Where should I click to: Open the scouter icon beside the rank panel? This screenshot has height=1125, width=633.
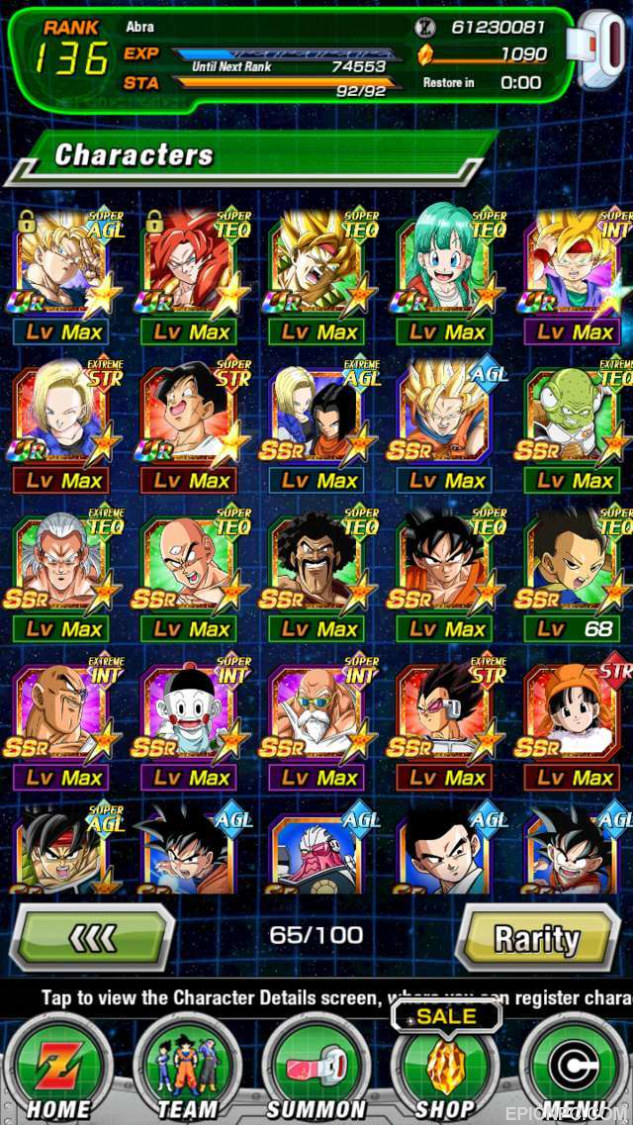click(x=601, y=49)
